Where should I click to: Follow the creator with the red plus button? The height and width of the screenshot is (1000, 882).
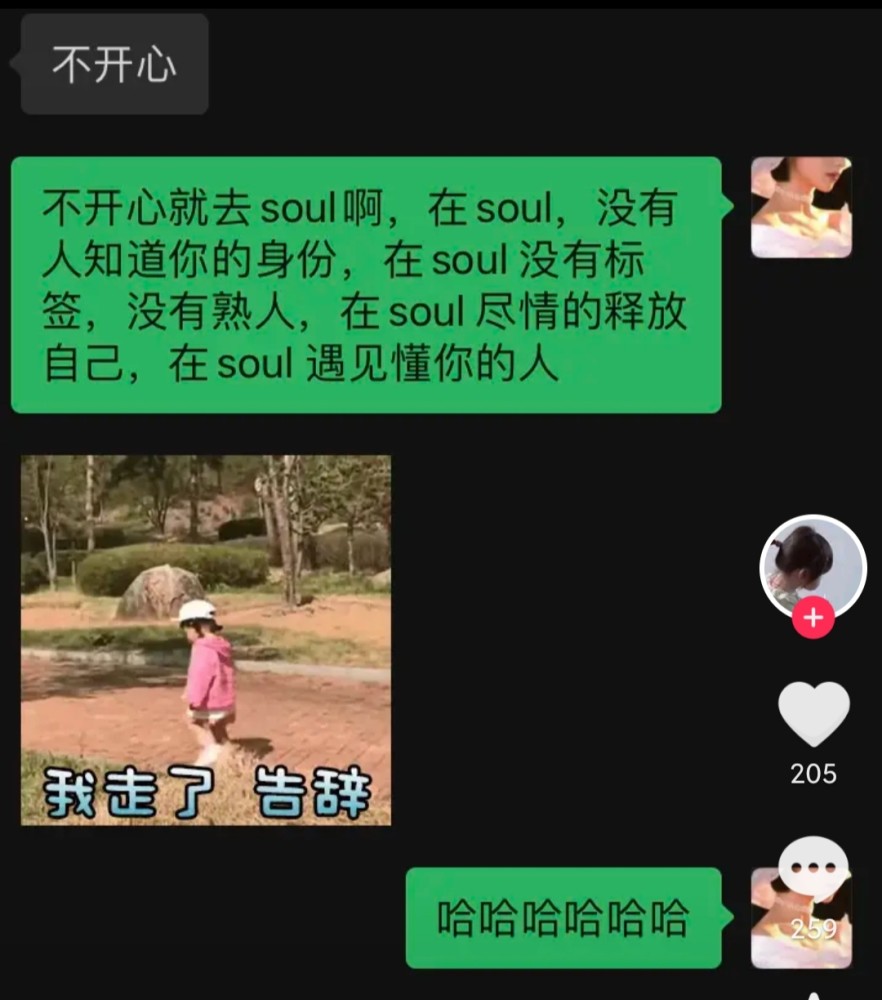[x=813, y=619]
